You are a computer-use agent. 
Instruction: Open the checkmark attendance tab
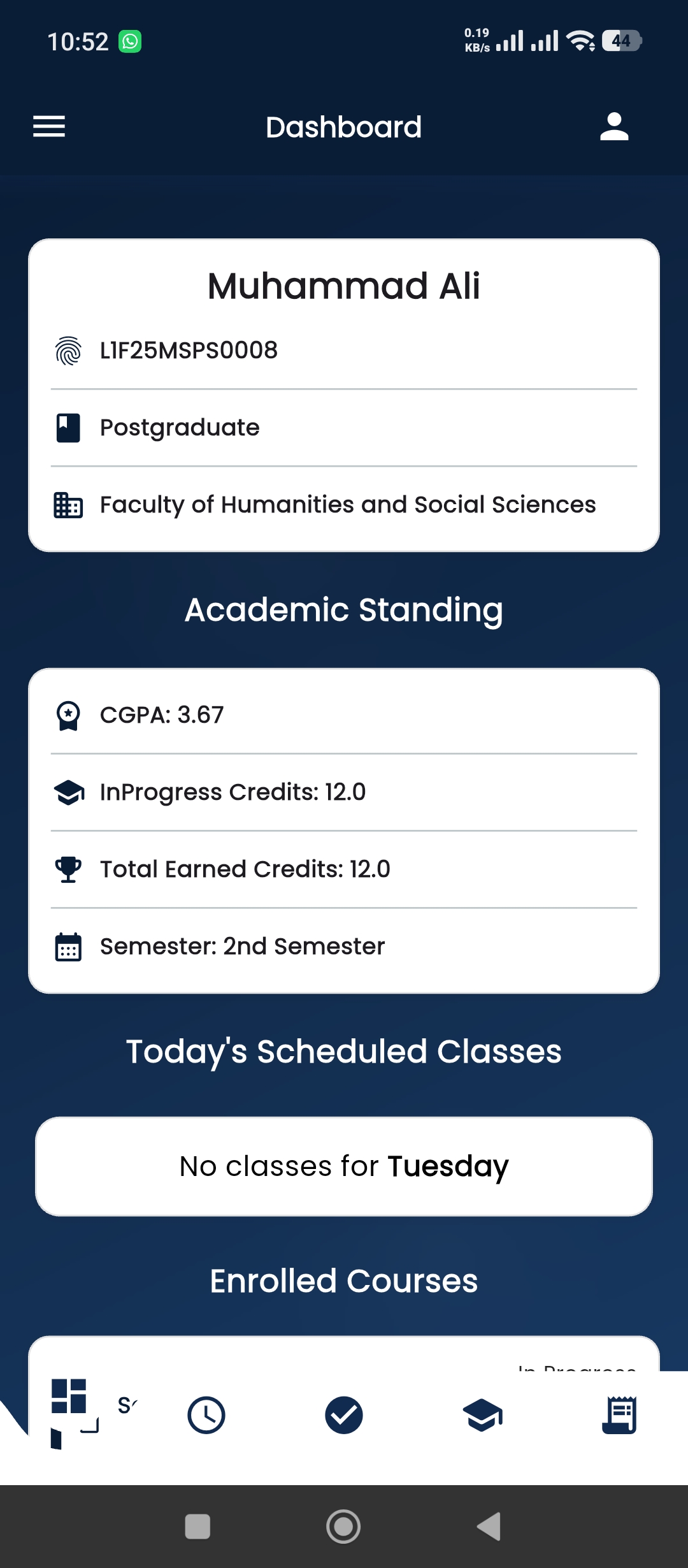pyautogui.click(x=344, y=1415)
